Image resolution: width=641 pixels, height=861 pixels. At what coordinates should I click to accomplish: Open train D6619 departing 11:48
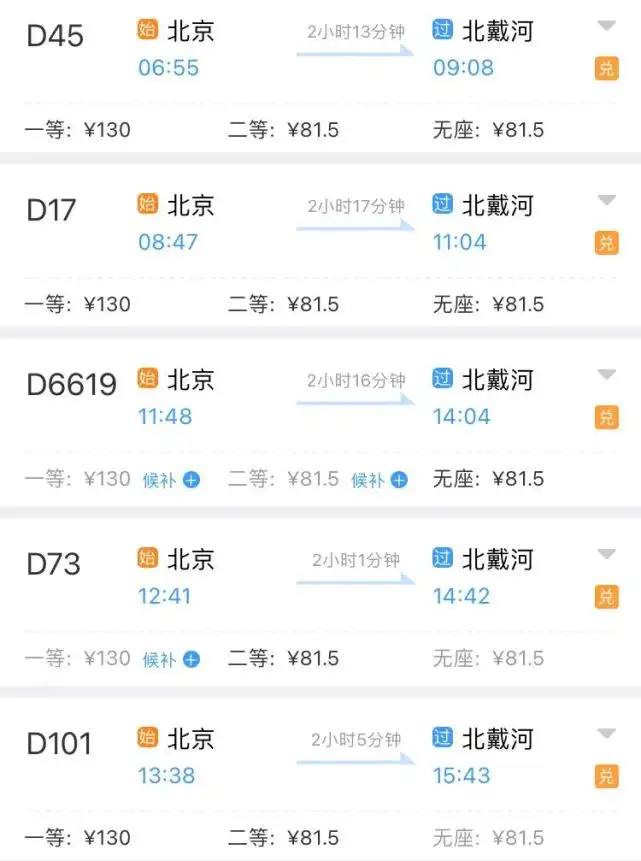[320, 422]
